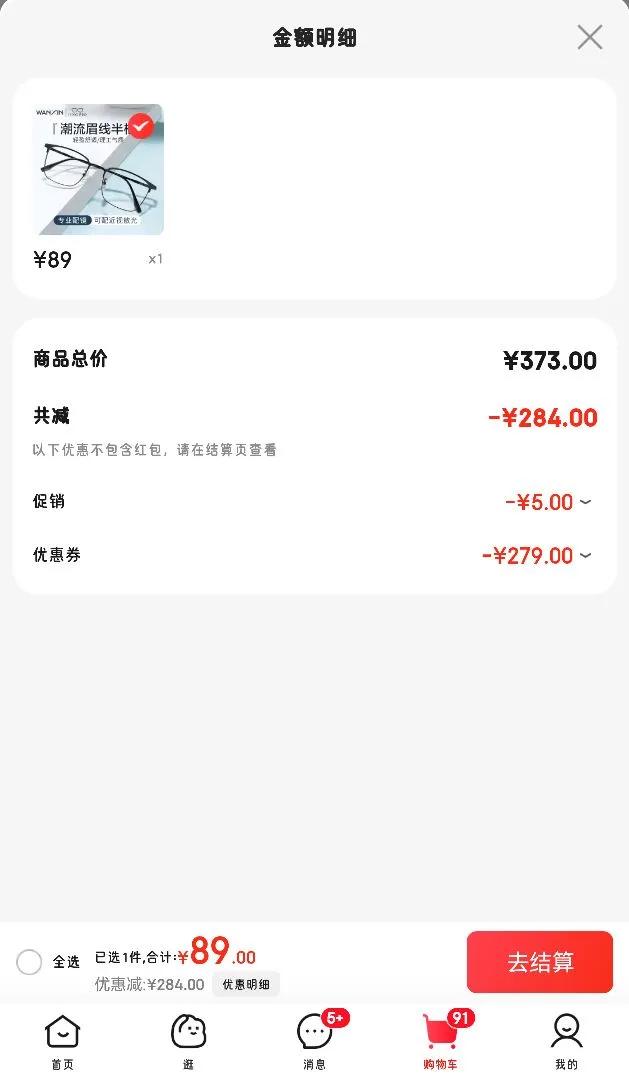This screenshot has height=1085, width=629.
Task: Switch to the 首页 tab
Action: tap(62, 1040)
